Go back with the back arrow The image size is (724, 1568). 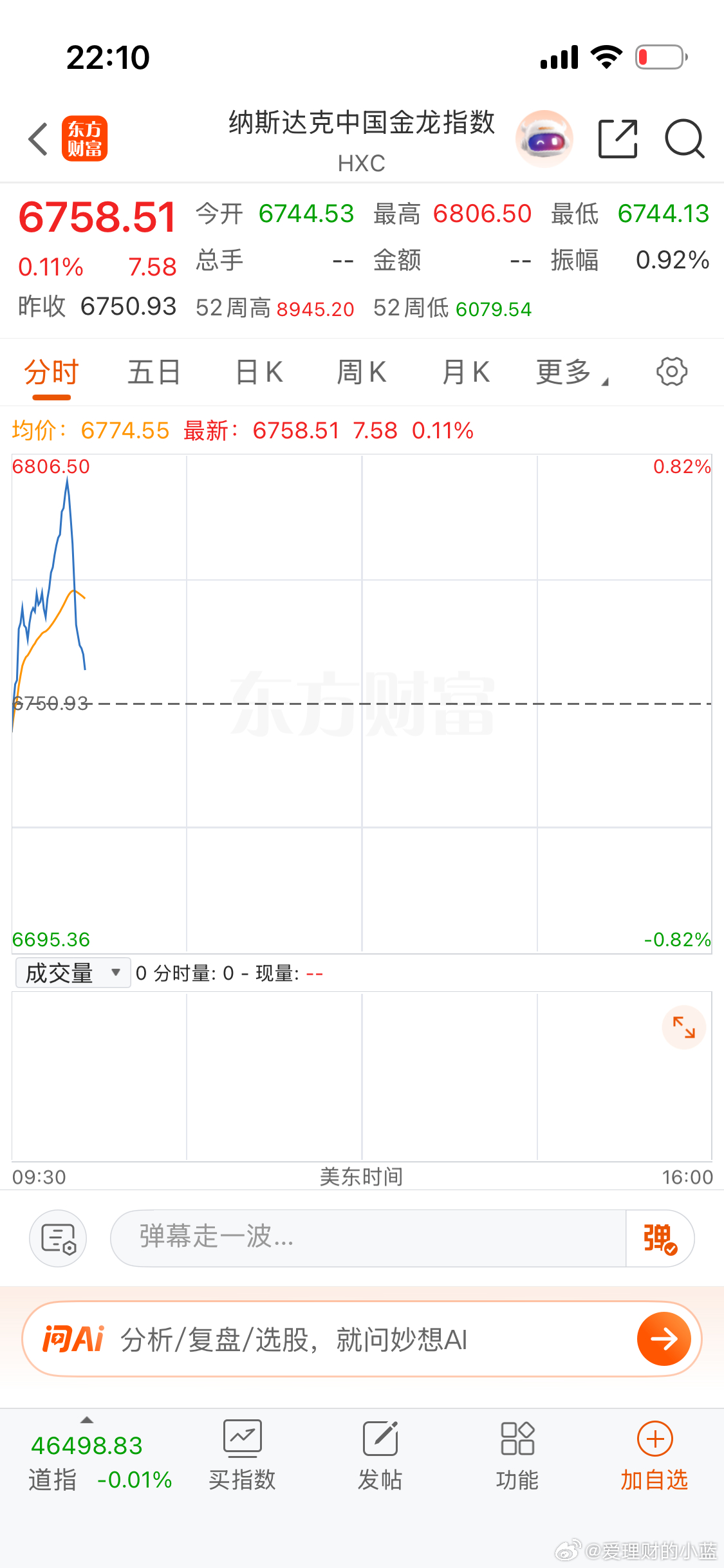[37, 138]
